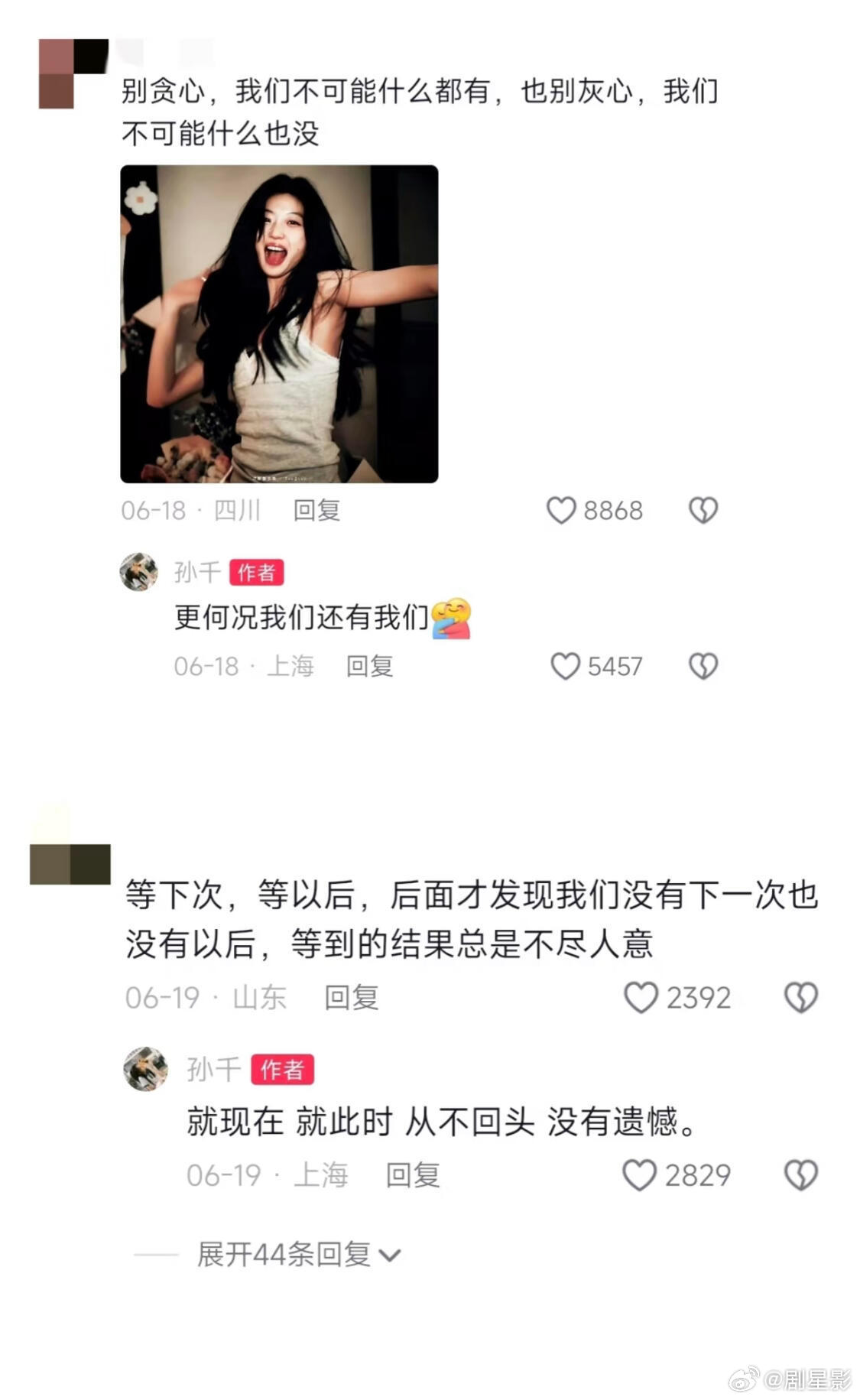Click the dislike icon beside 8868 likes
Viewport: 860px width, 1400px height.
(x=703, y=511)
